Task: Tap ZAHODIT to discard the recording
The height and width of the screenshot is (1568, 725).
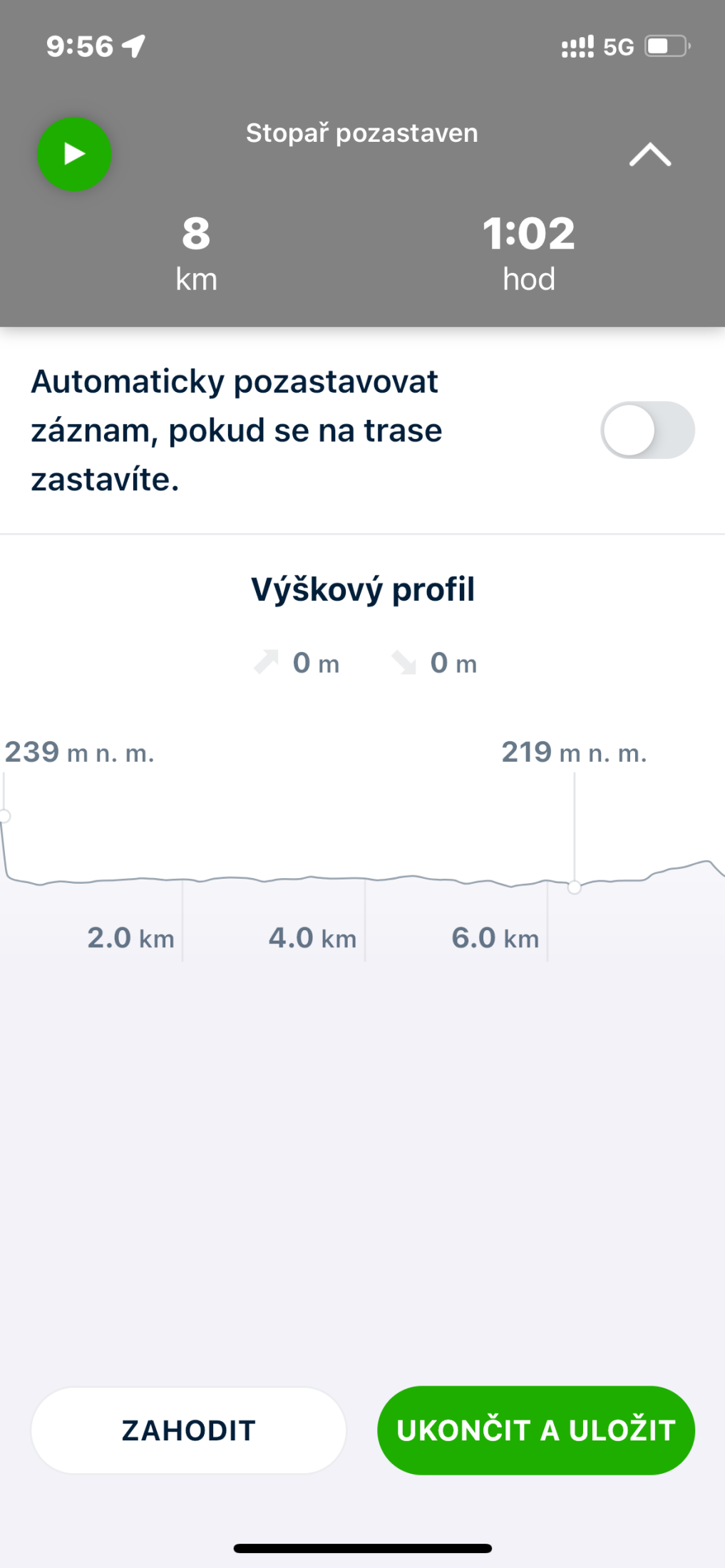Action: tap(189, 1430)
